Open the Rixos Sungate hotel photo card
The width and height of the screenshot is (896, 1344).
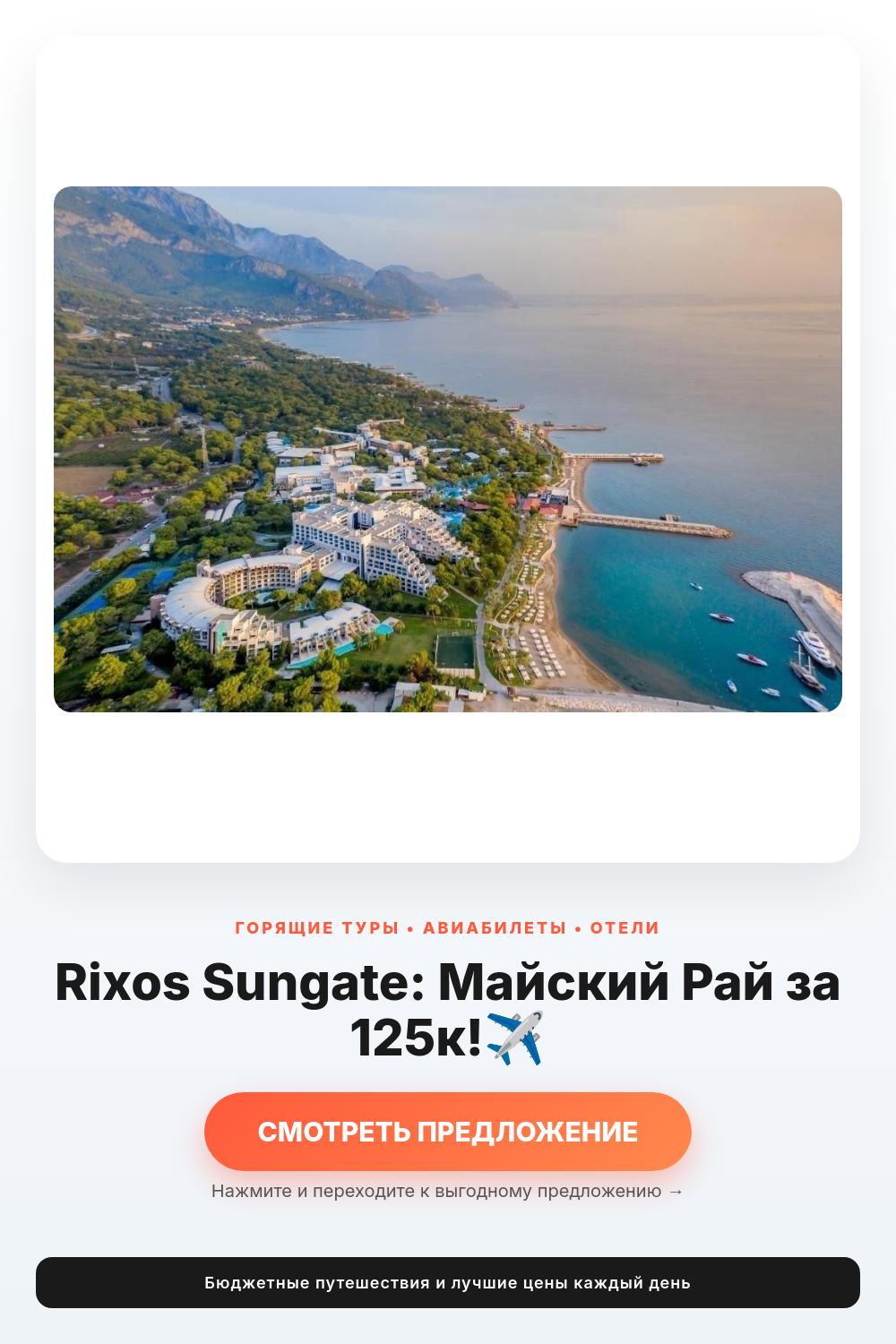[448, 449]
